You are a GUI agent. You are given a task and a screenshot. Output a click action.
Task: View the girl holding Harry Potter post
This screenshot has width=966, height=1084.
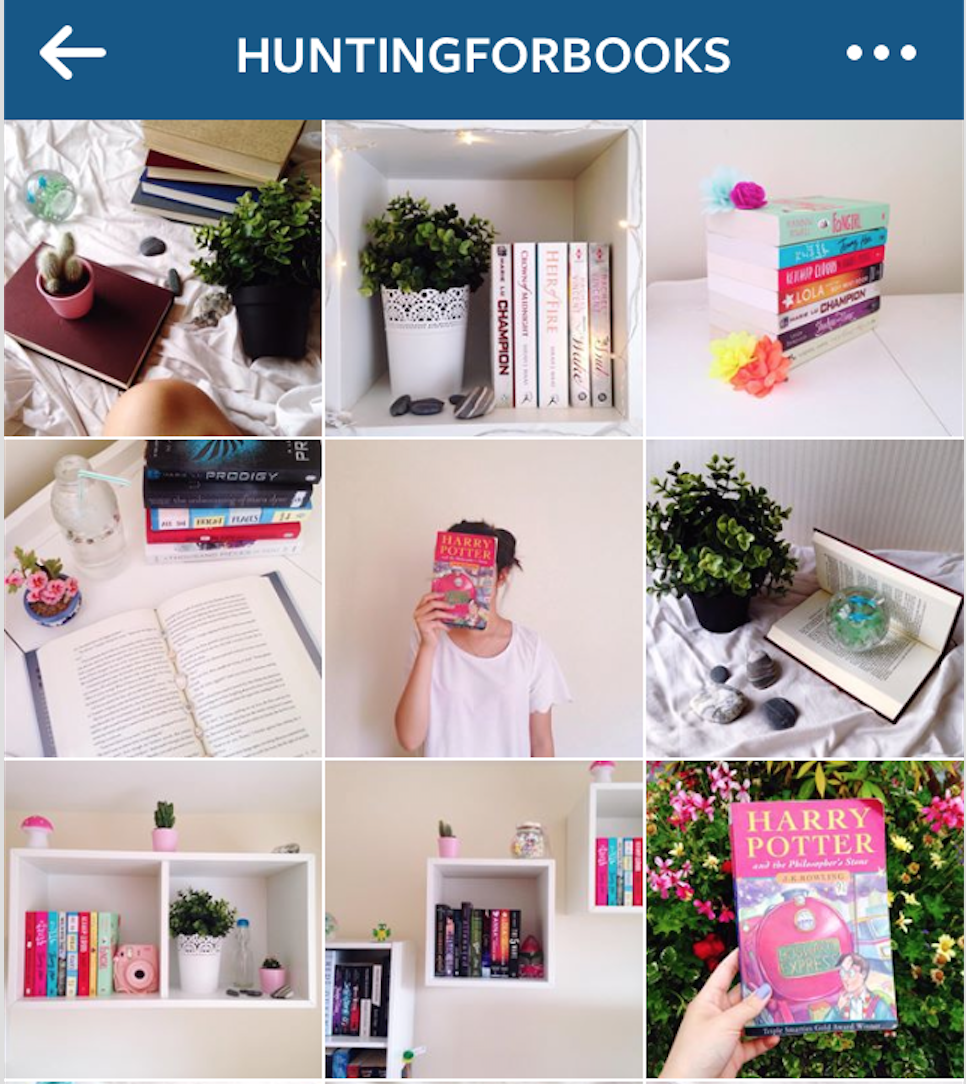483,598
